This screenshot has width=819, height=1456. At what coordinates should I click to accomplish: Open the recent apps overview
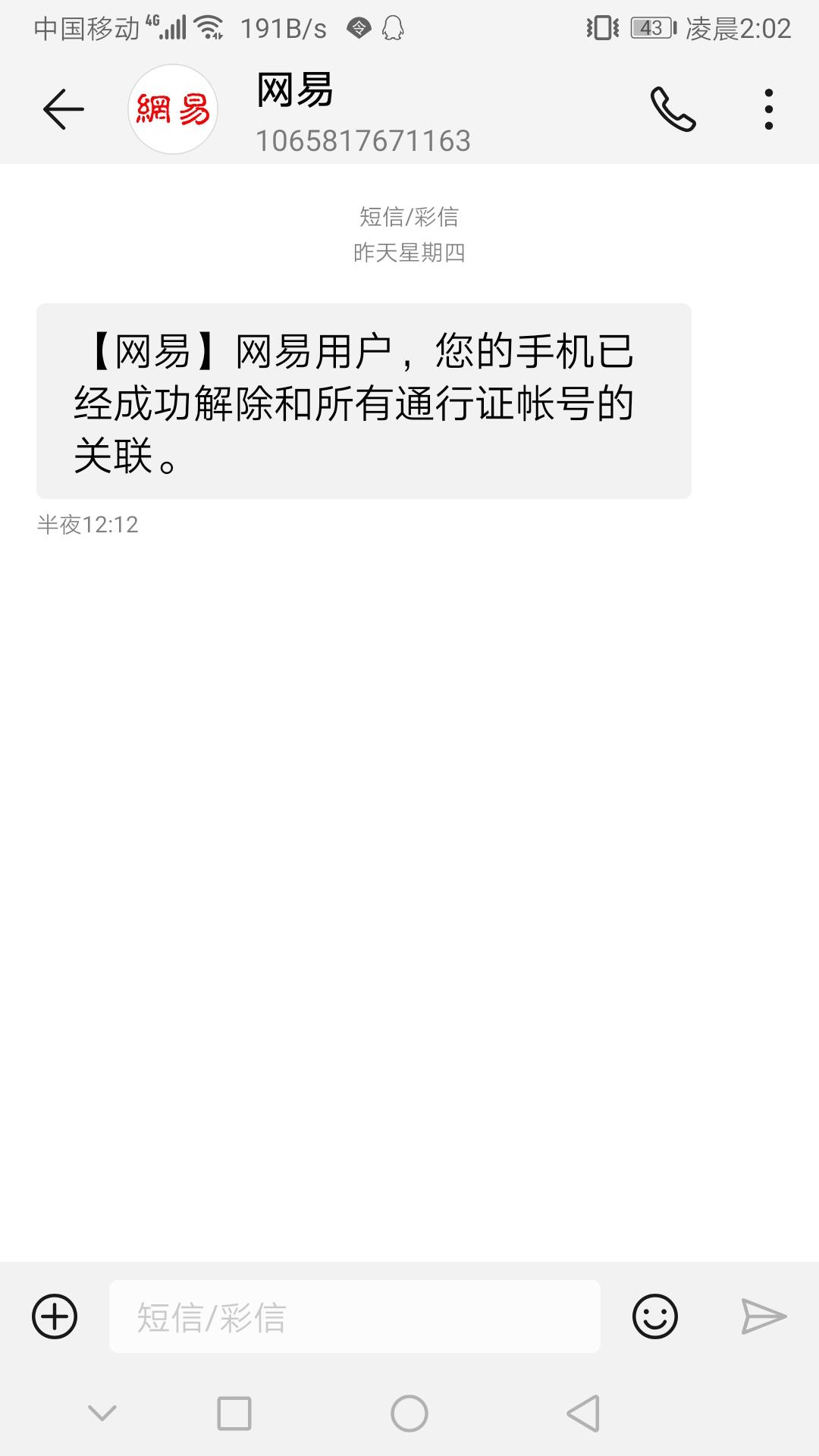(234, 1414)
